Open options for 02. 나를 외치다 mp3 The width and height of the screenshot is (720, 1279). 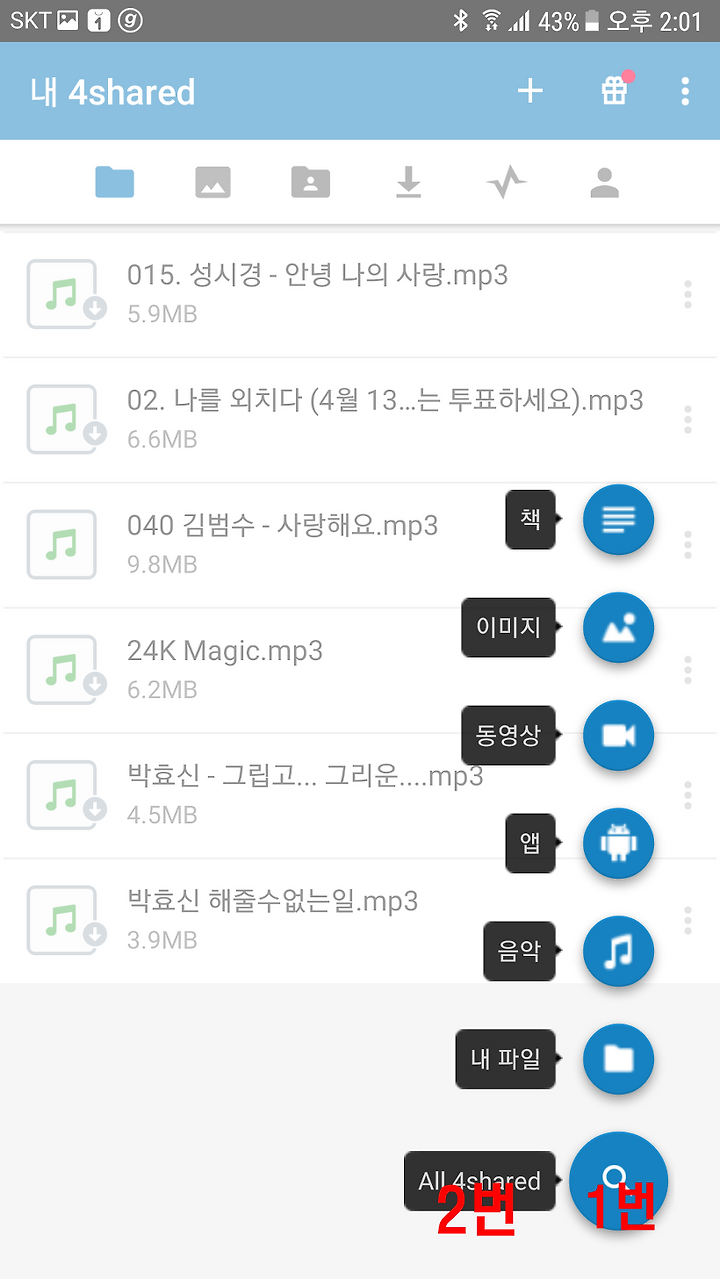click(x=687, y=420)
